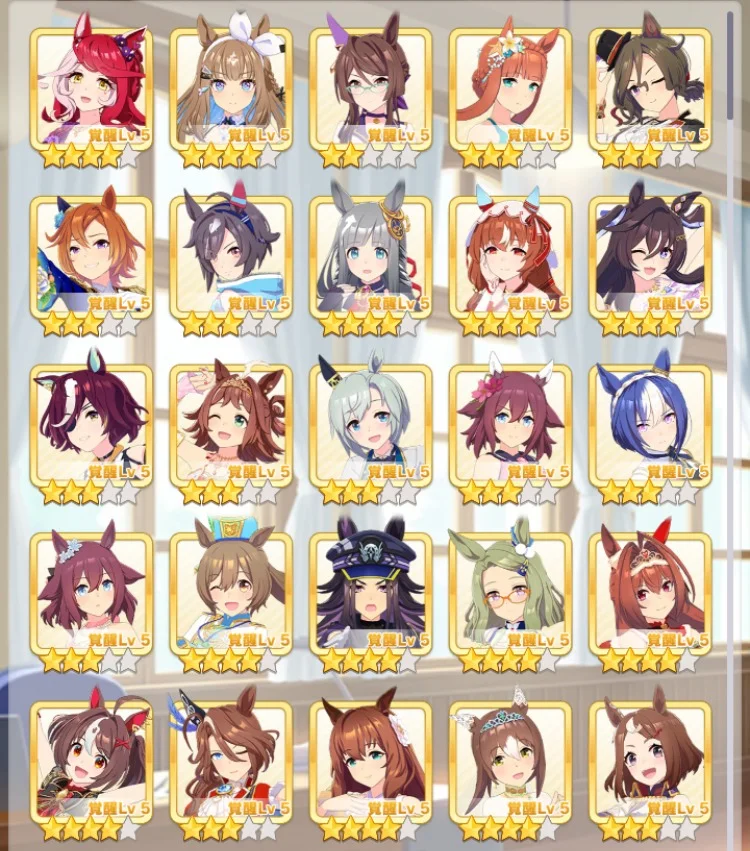Pick the girl wearing a blue crown hat
This screenshot has height=851, width=750.
coord(231,593)
